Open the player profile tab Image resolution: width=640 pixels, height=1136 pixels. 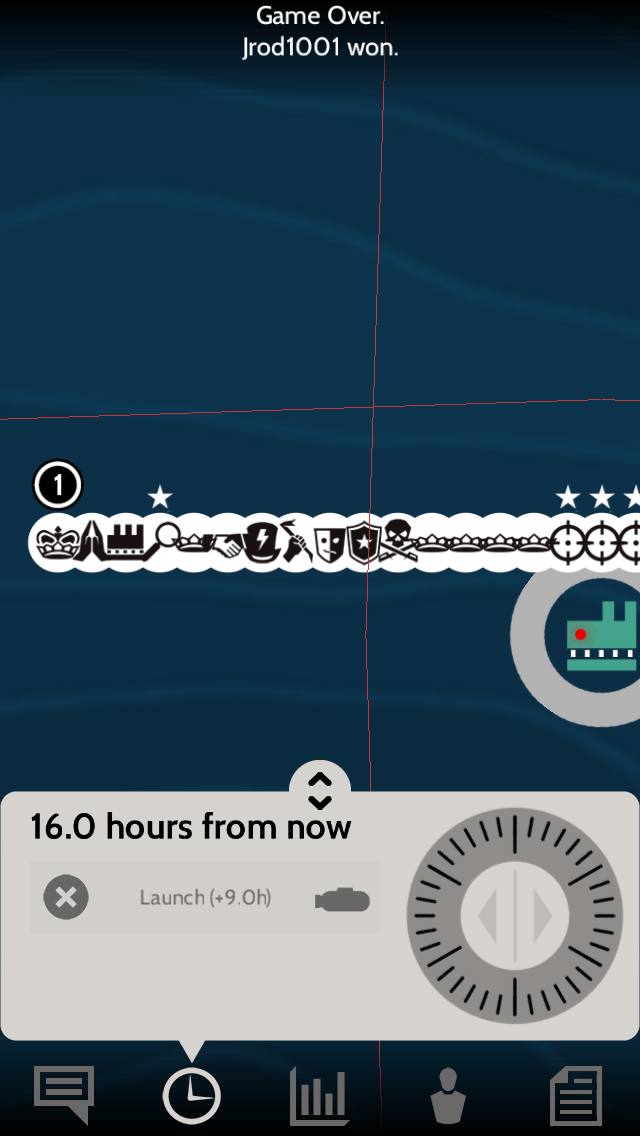pyautogui.click(x=447, y=1096)
